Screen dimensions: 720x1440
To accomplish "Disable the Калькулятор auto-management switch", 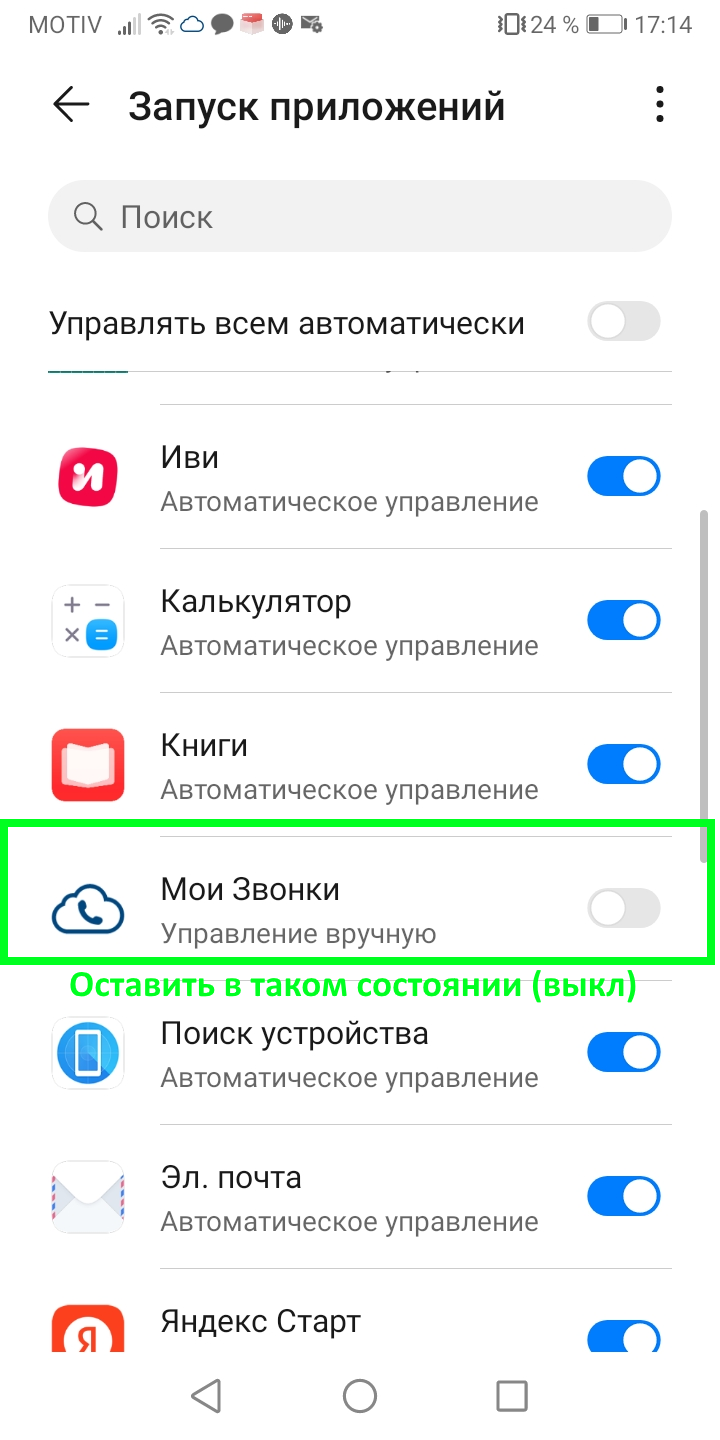I will point(624,620).
